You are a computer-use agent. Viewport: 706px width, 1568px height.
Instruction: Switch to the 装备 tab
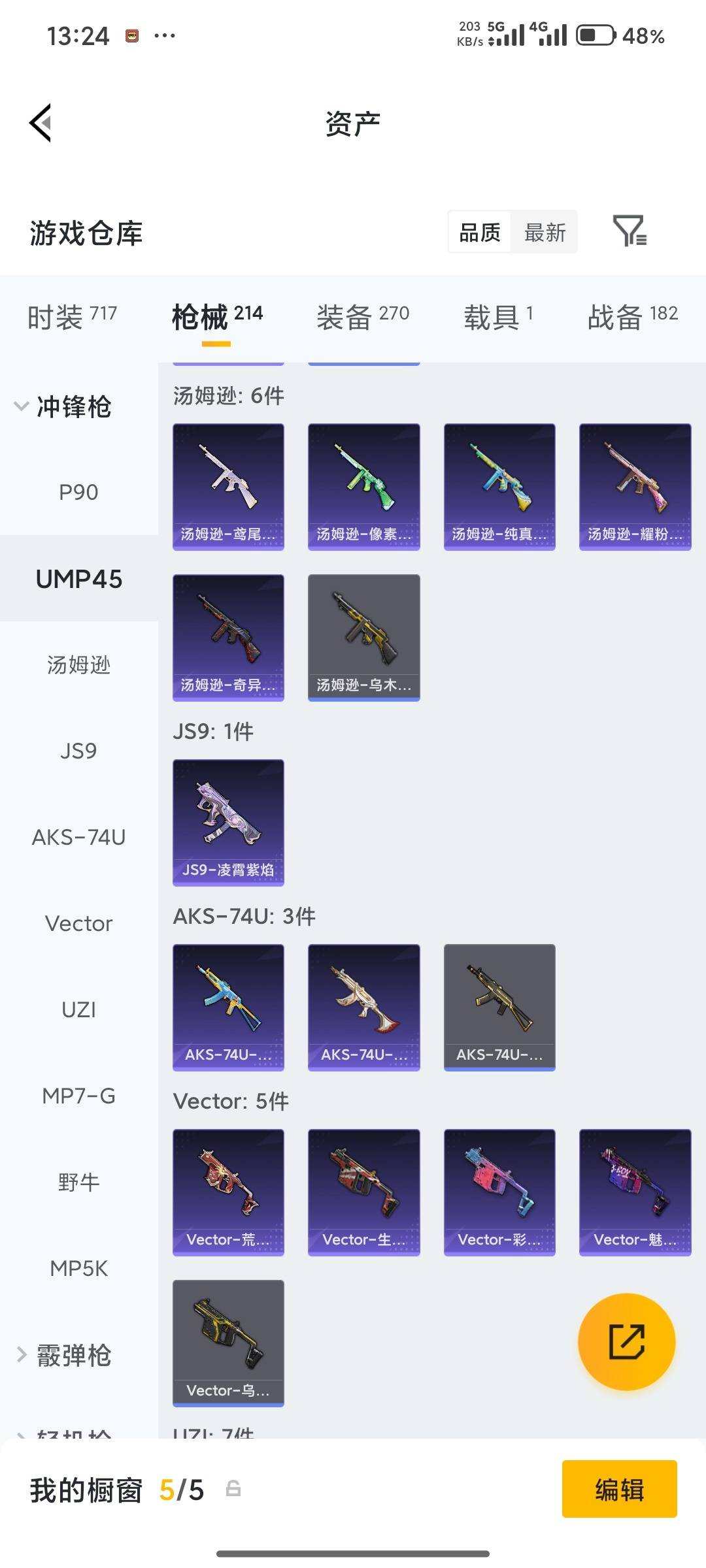[x=363, y=317]
